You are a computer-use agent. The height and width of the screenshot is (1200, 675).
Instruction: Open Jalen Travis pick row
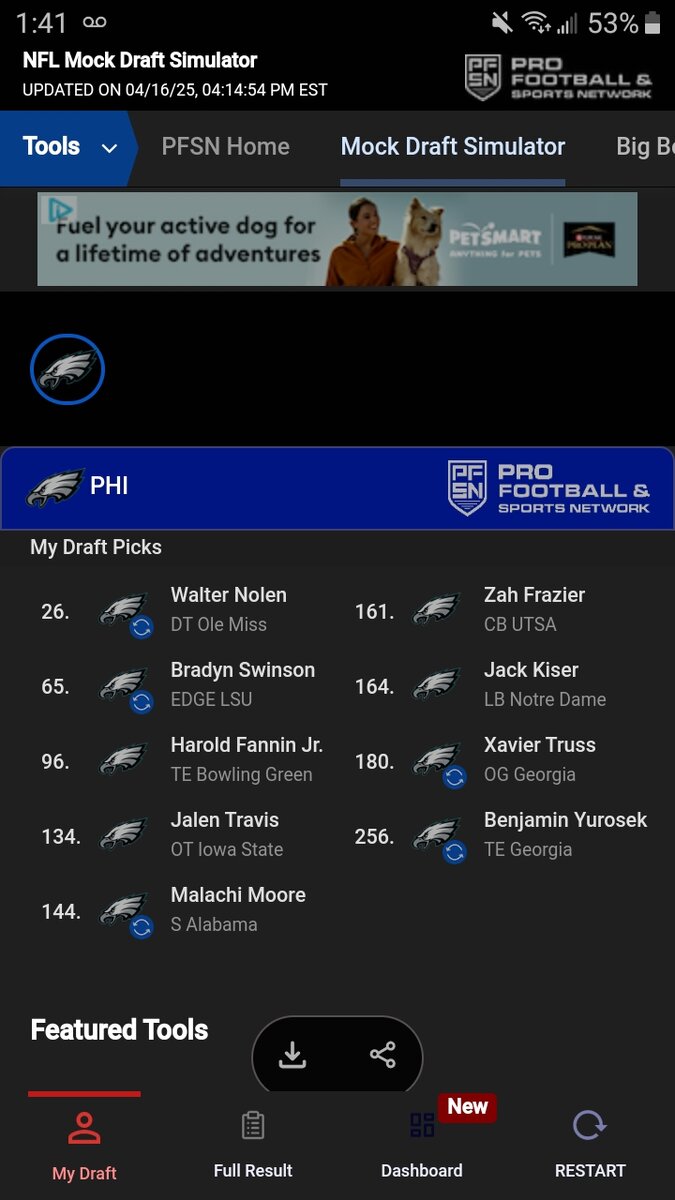[226, 834]
